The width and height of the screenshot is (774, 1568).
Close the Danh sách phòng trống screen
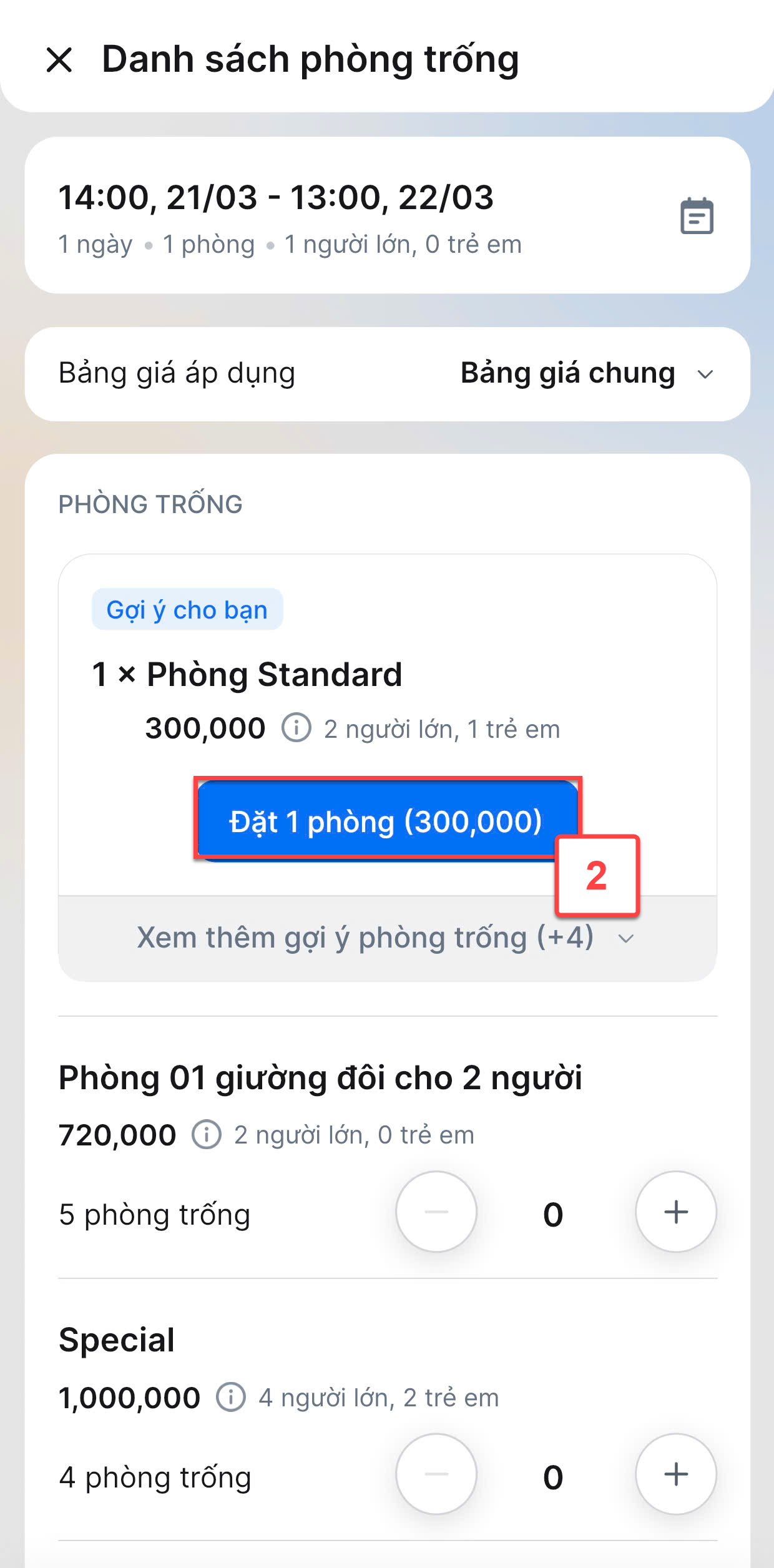(x=59, y=60)
